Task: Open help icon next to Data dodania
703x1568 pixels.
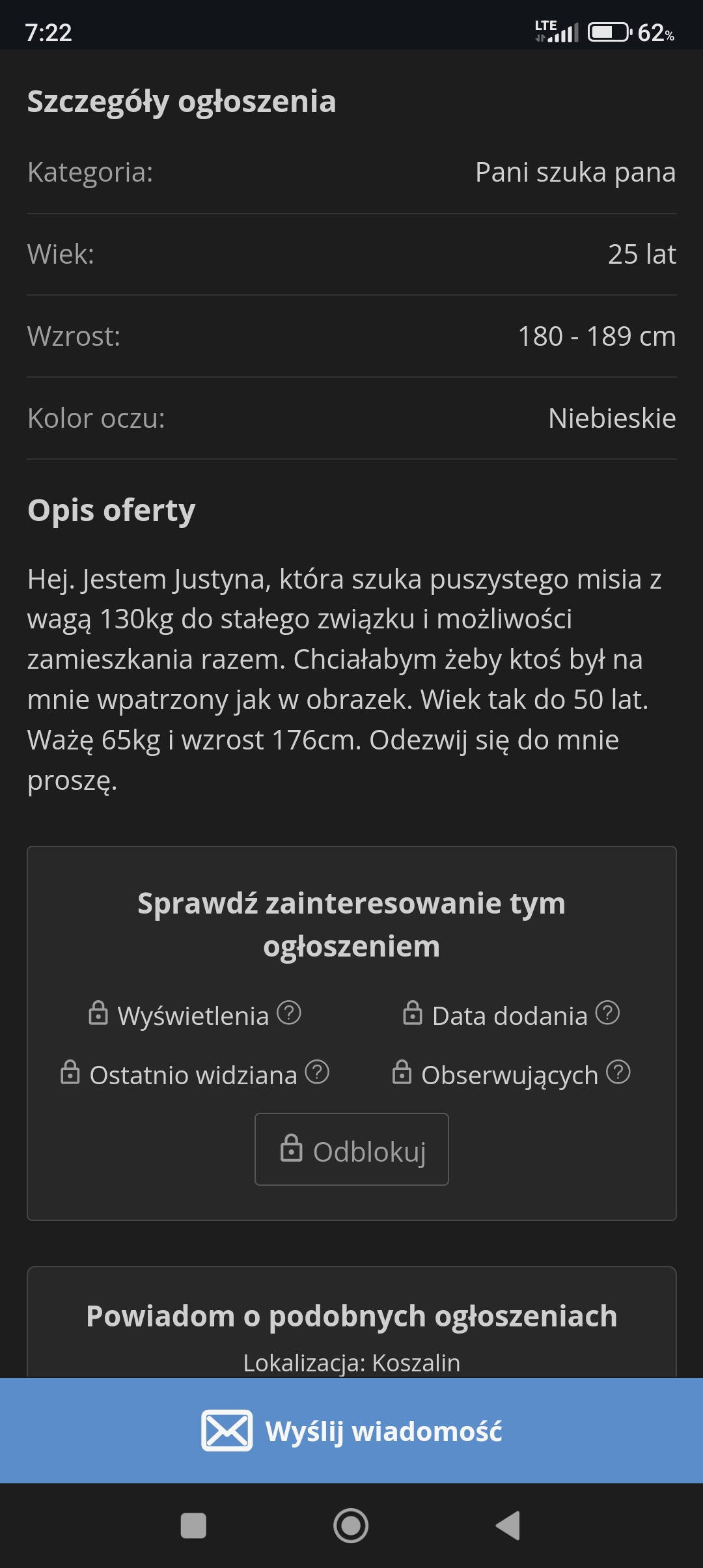Action: [607, 1013]
